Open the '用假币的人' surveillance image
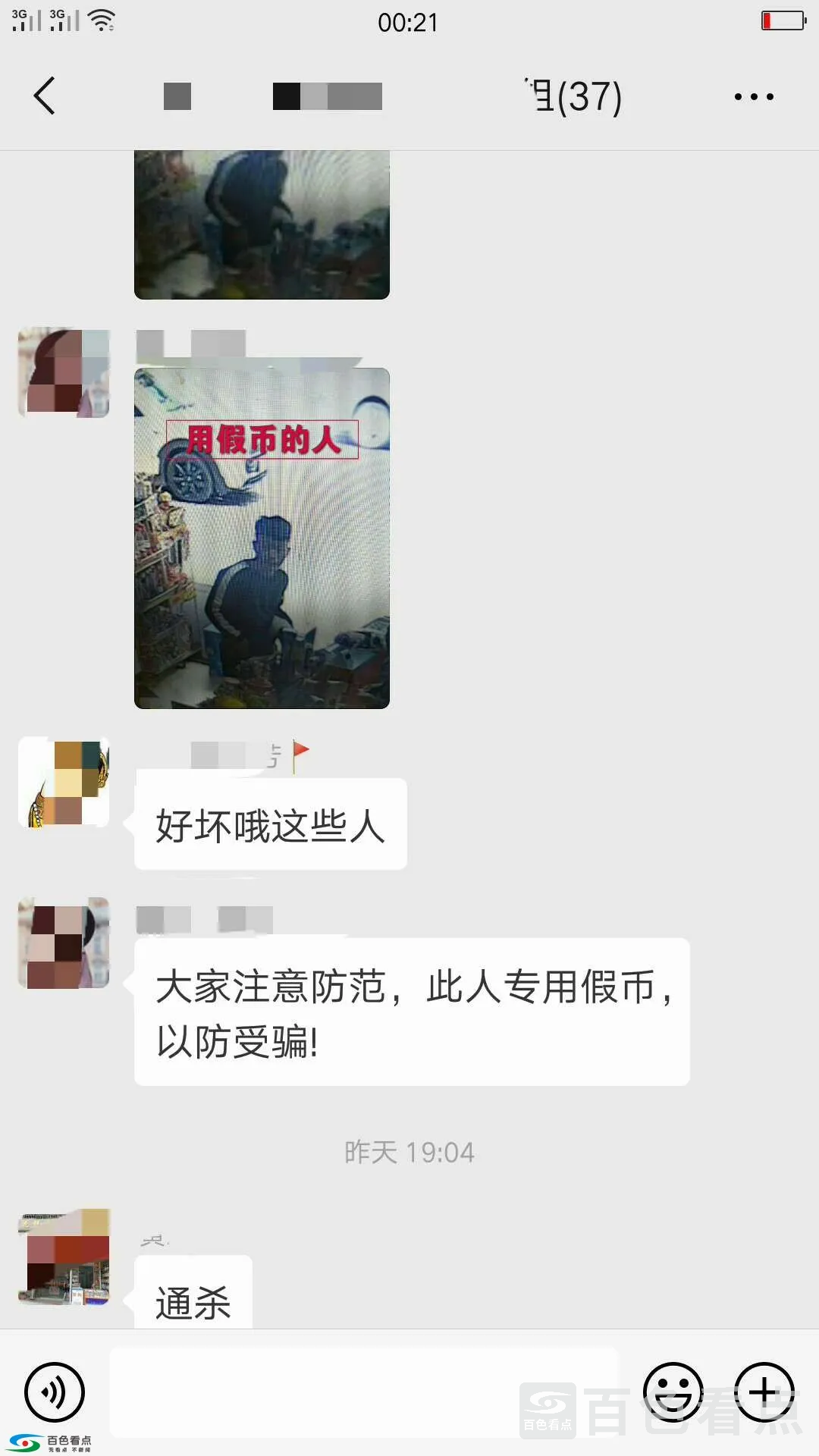Image resolution: width=819 pixels, height=1456 pixels. click(x=262, y=538)
